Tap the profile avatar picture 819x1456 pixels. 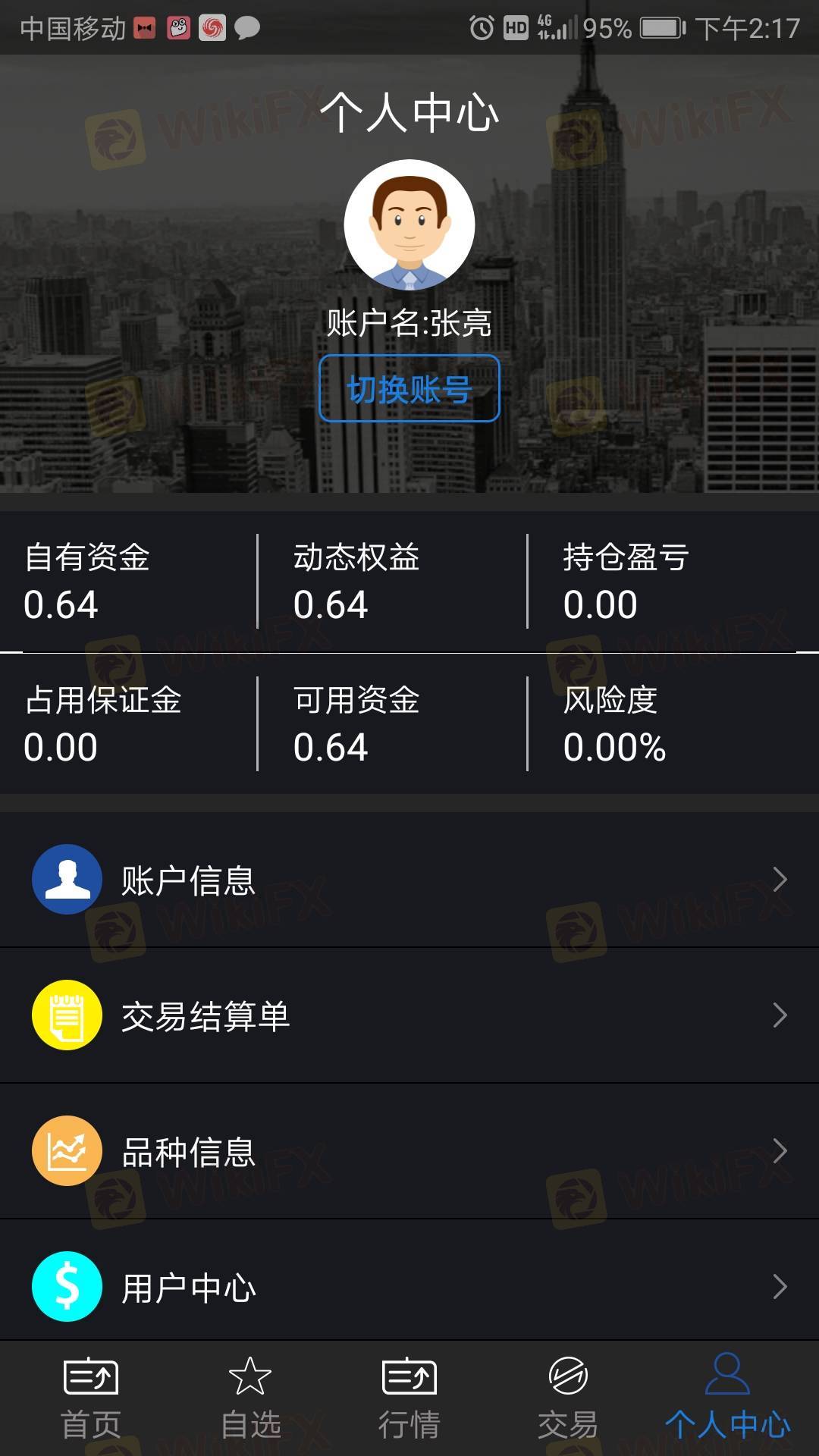409,225
